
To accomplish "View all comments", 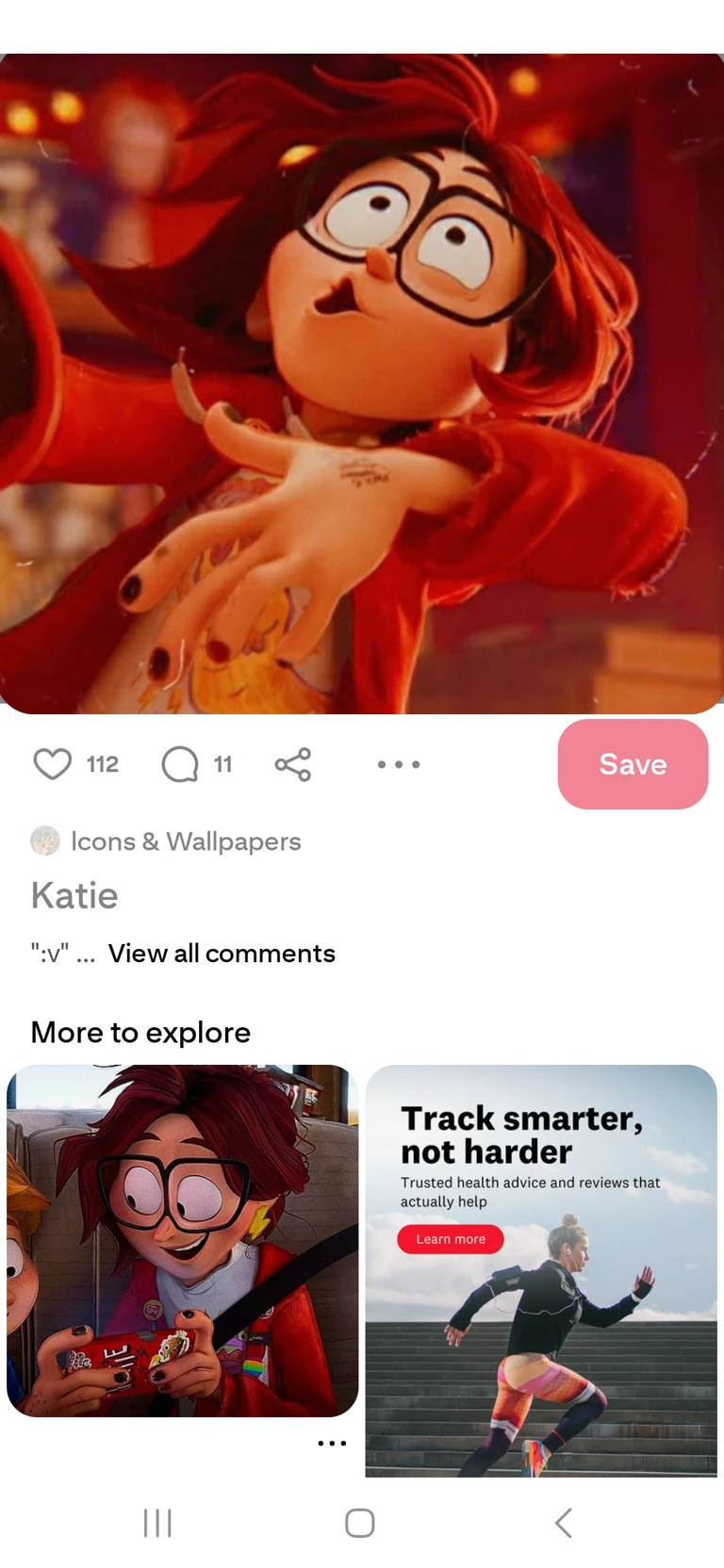I will point(222,954).
